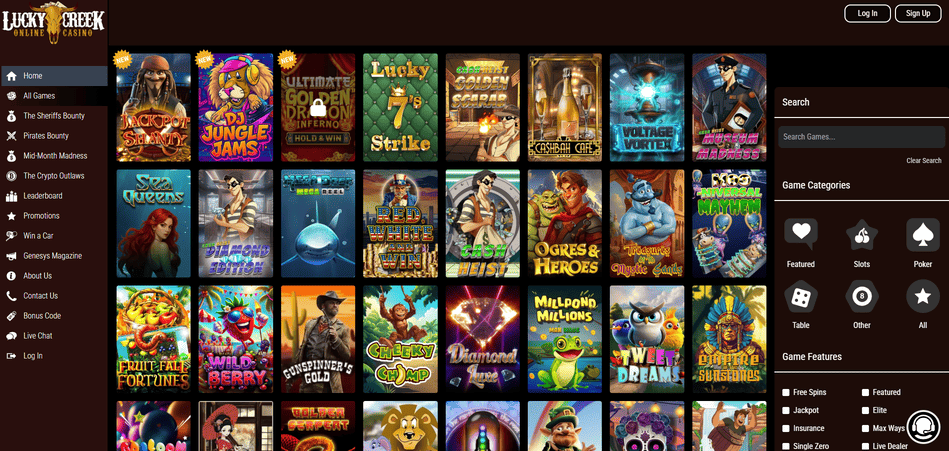Open All Games in the sidebar
Image resolution: width=949 pixels, height=451 pixels.
pyautogui.click(x=39, y=96)
